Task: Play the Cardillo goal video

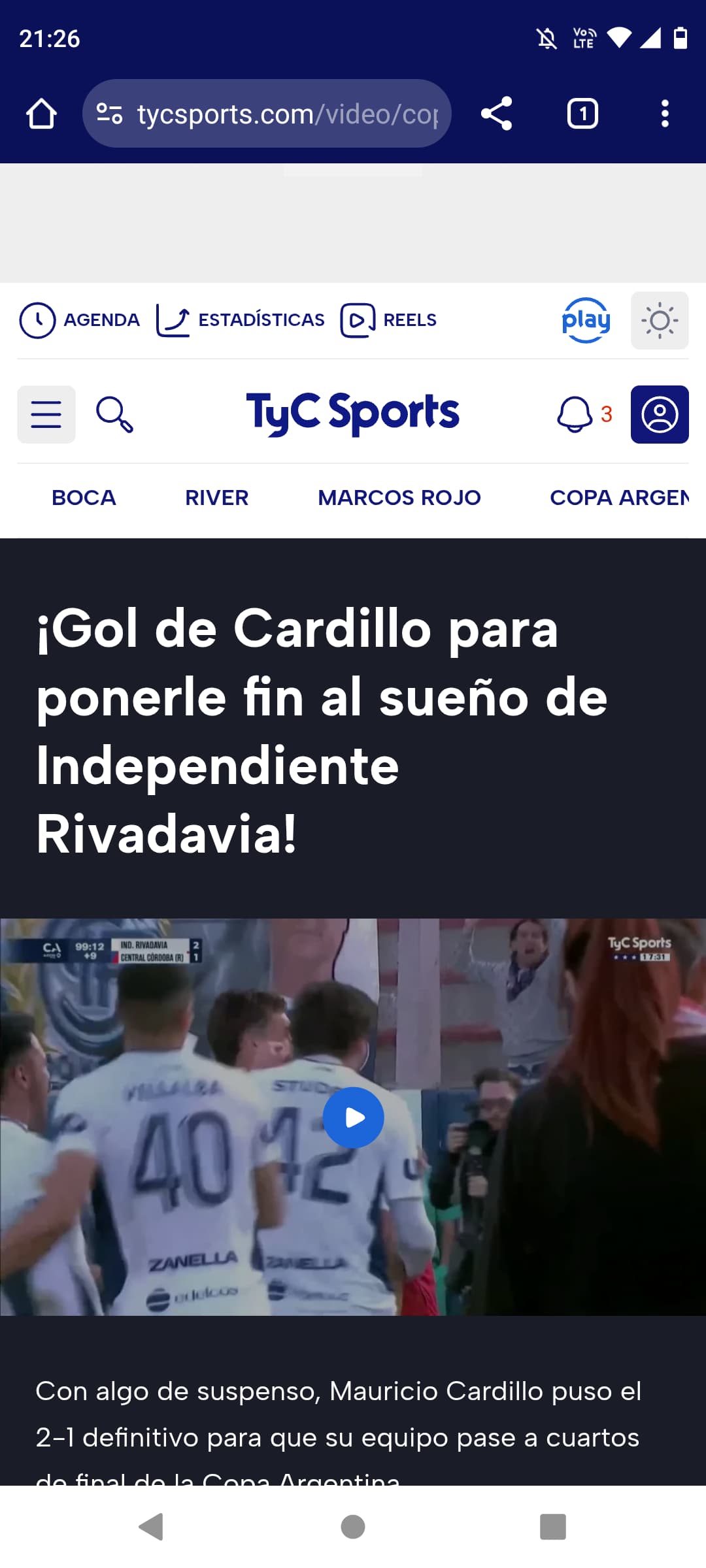Action: click(x=354, y=1117)
